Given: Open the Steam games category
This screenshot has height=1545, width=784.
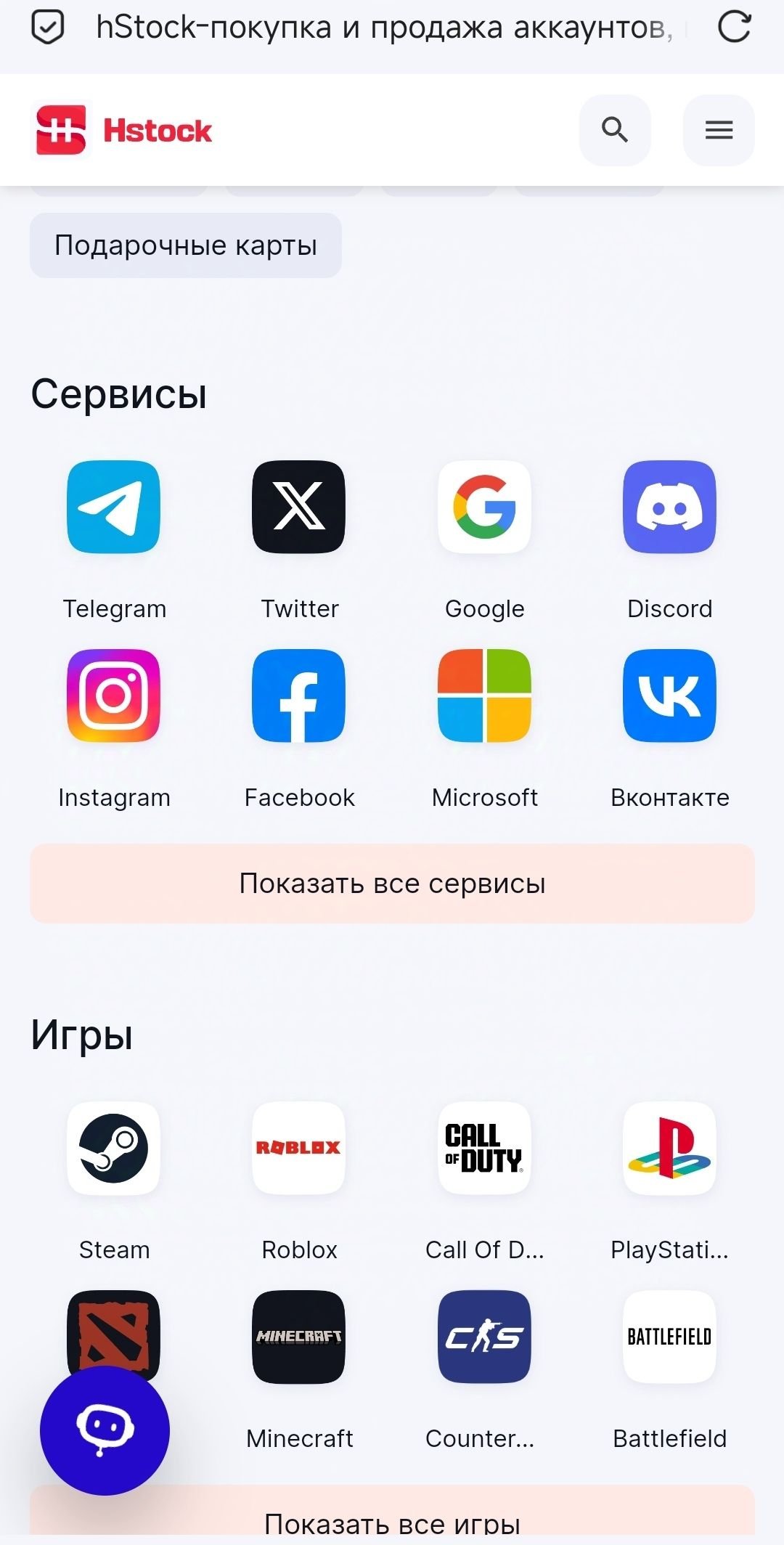Looking at the screenshot, I should click(114, 1149).
